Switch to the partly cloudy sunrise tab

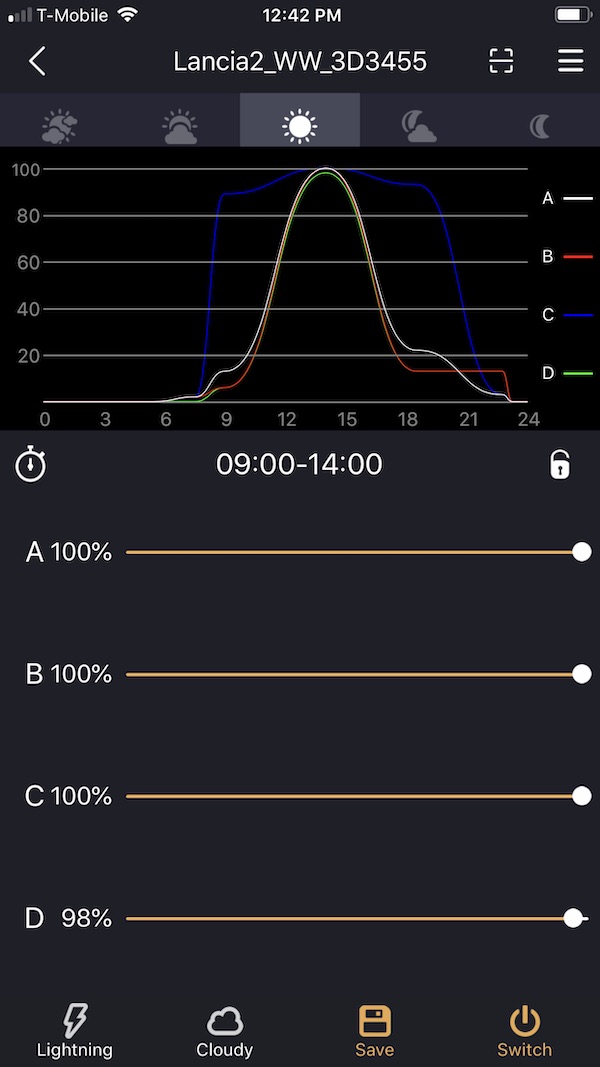(x=60, y=127)
